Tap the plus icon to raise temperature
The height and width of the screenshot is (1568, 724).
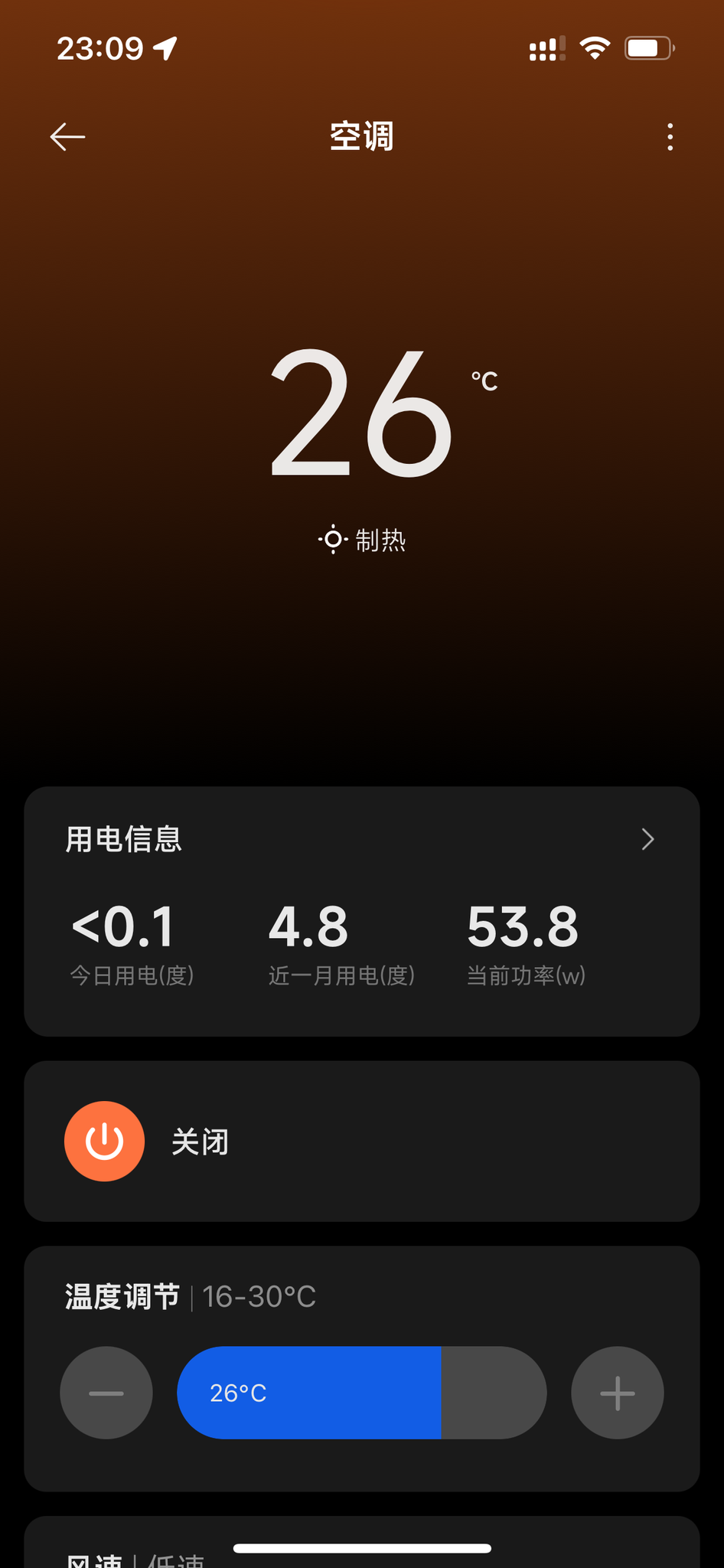(617, 1393)
